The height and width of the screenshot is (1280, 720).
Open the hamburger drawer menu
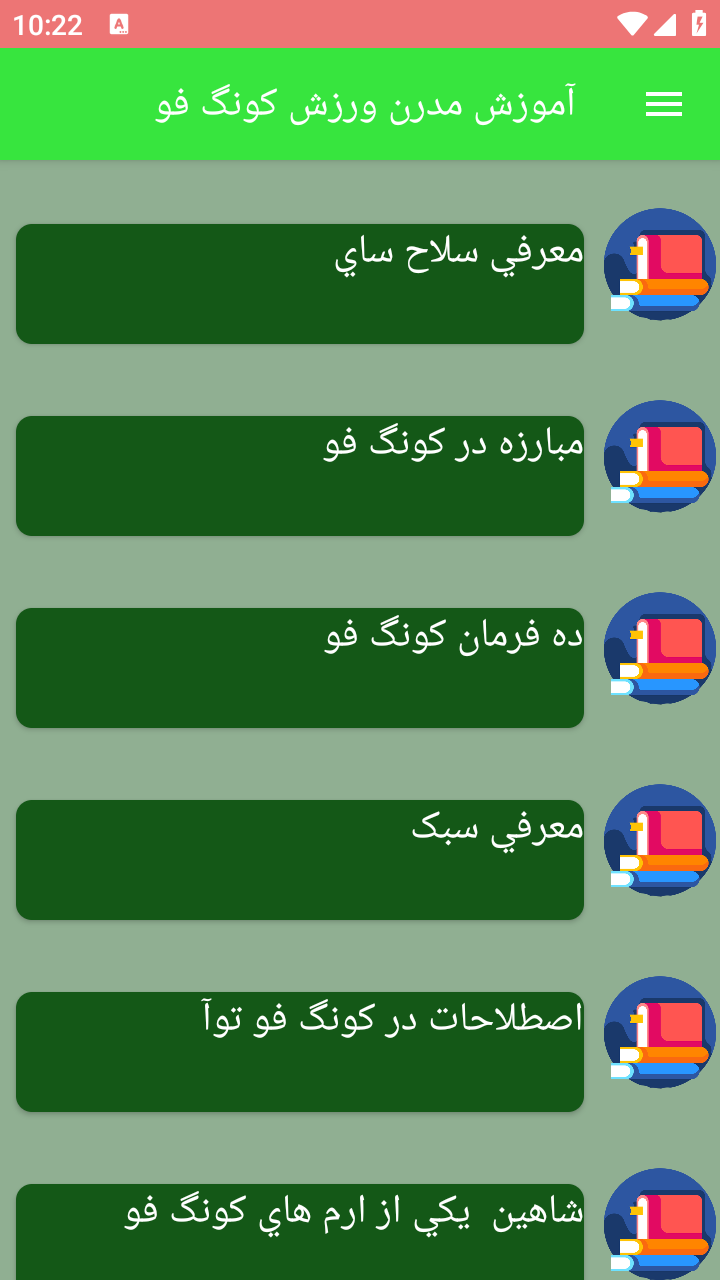(663, 104)
